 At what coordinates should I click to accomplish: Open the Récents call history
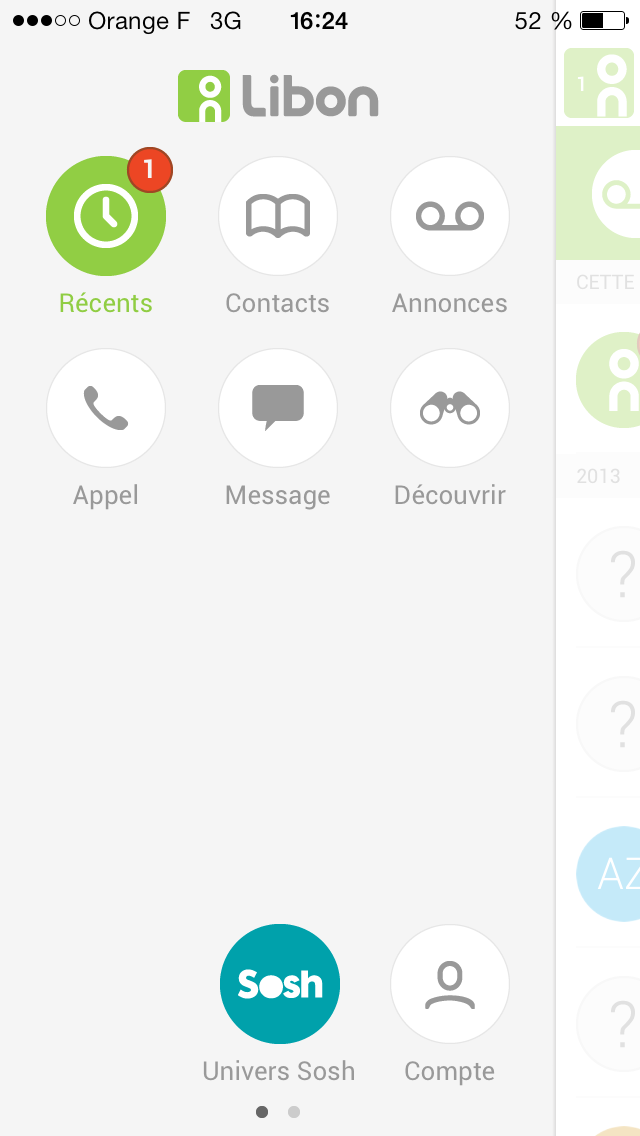[106, 216]
